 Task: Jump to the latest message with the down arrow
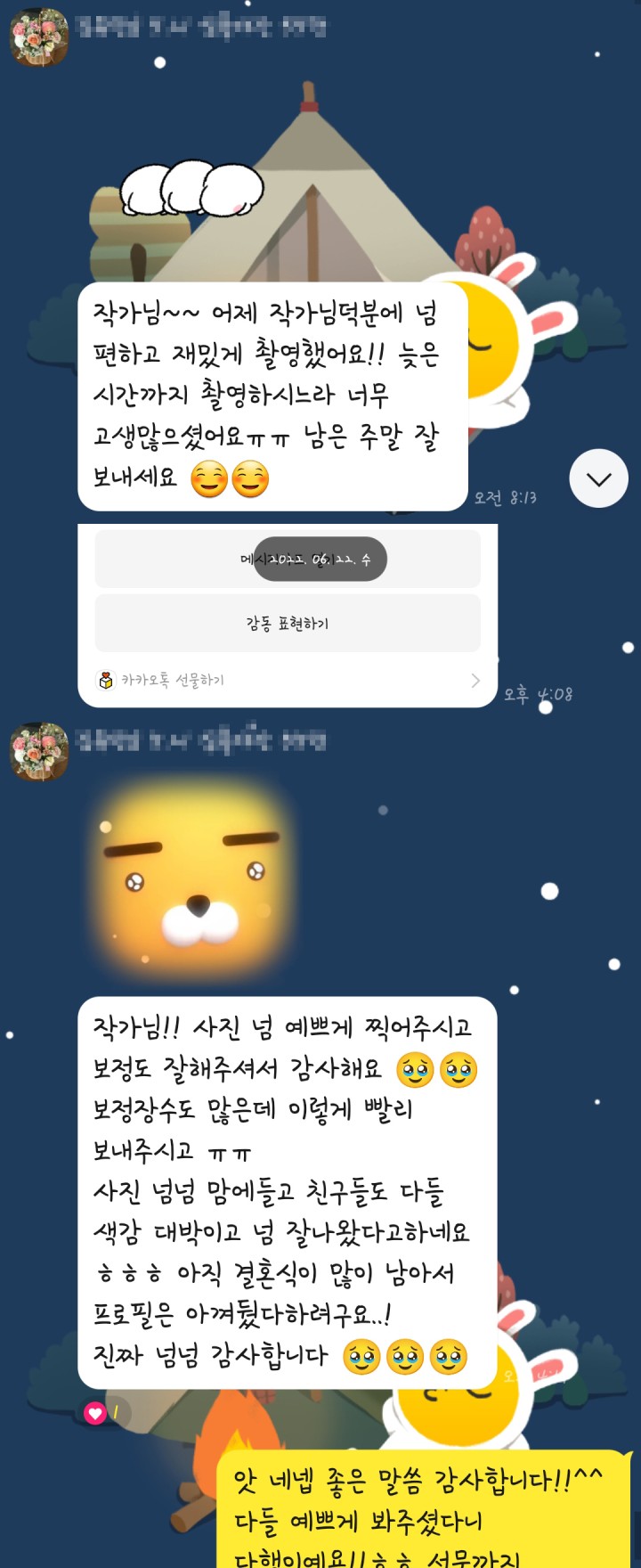coord(598,478)
